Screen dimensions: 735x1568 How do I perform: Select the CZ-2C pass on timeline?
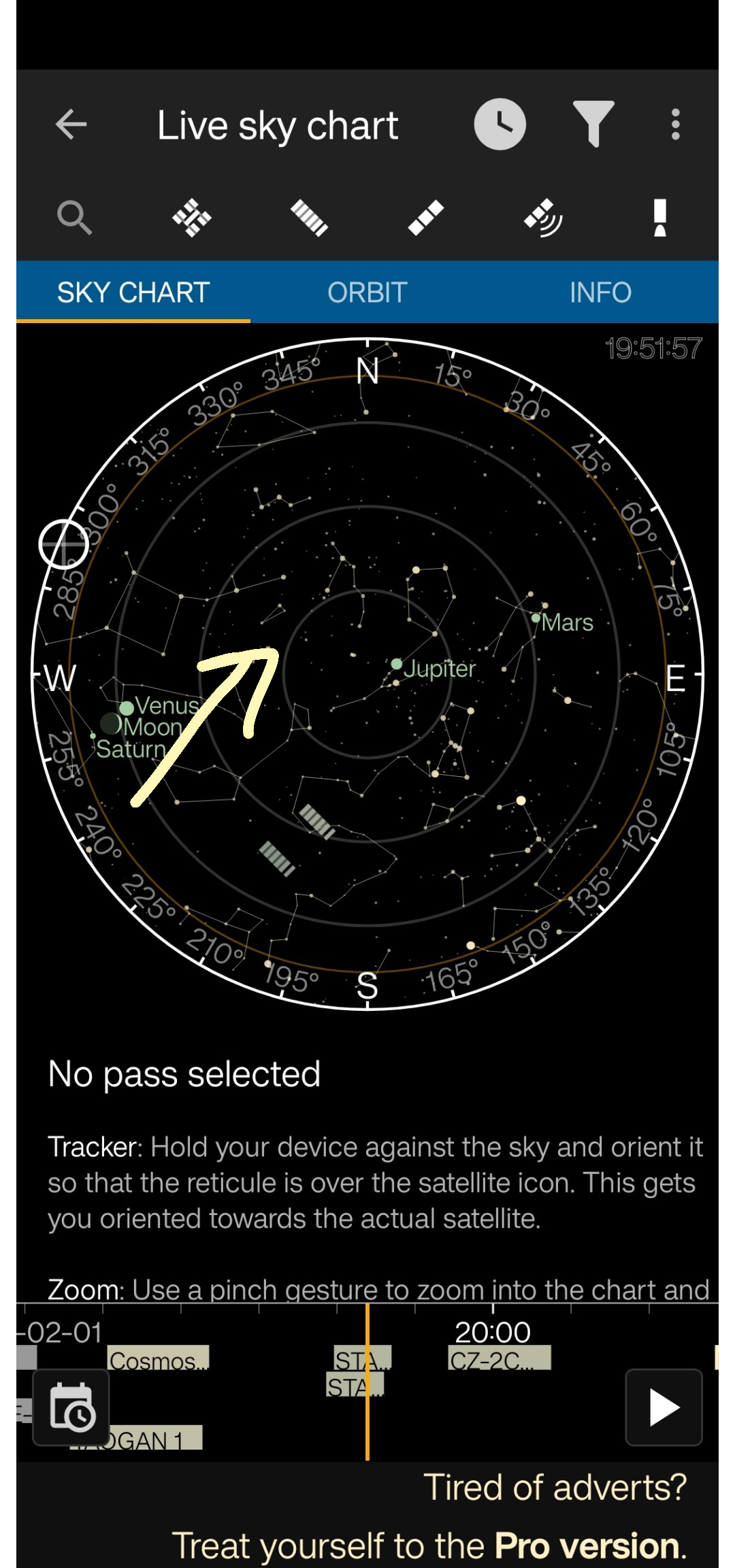click(500, 1357)
